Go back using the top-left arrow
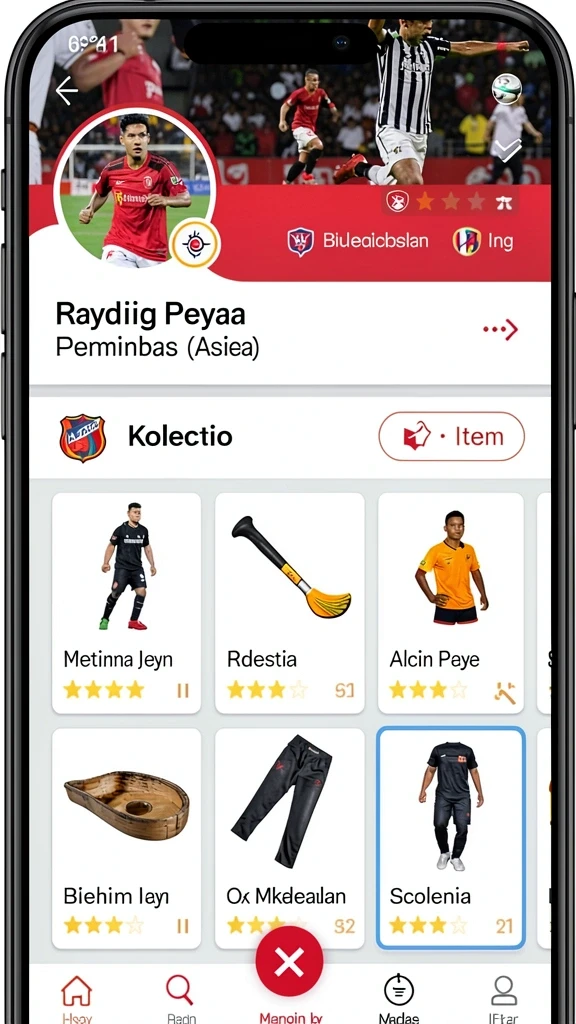This screenshot has height=1024, width=576. 67,91
